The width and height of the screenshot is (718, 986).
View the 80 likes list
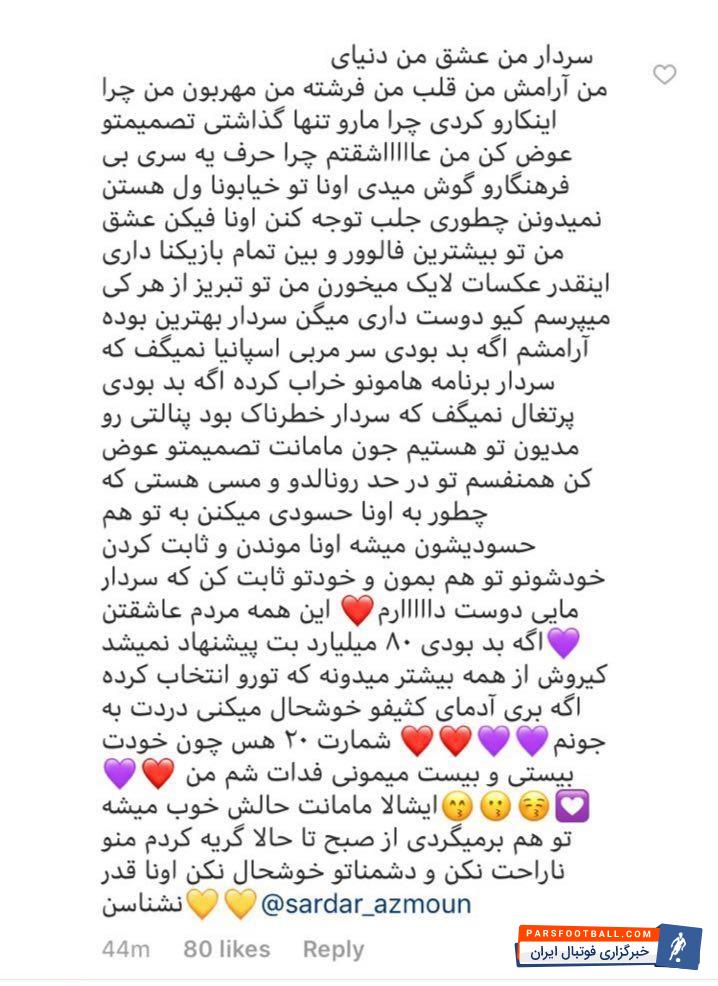(x=227, y=948)
